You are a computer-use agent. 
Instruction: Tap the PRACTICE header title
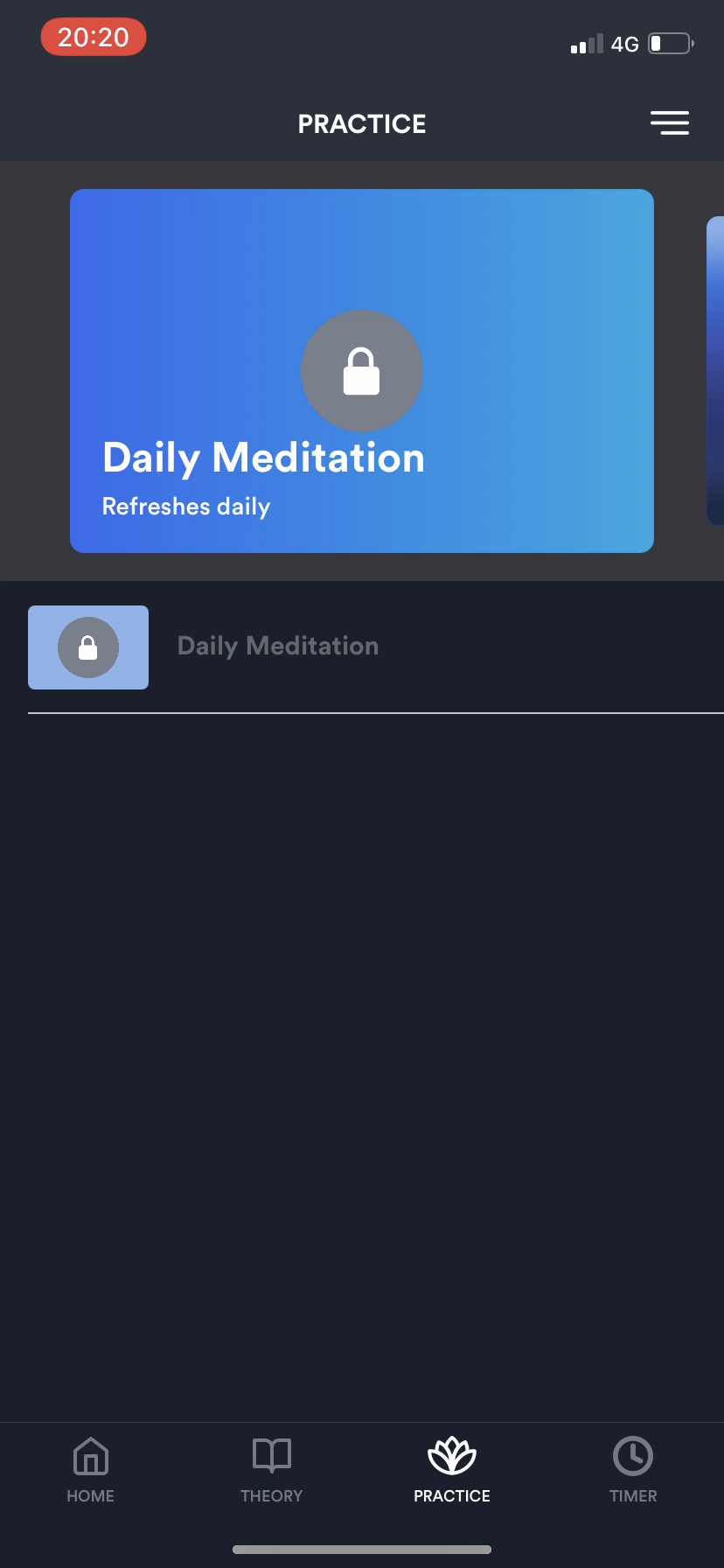tap(362, 123)
